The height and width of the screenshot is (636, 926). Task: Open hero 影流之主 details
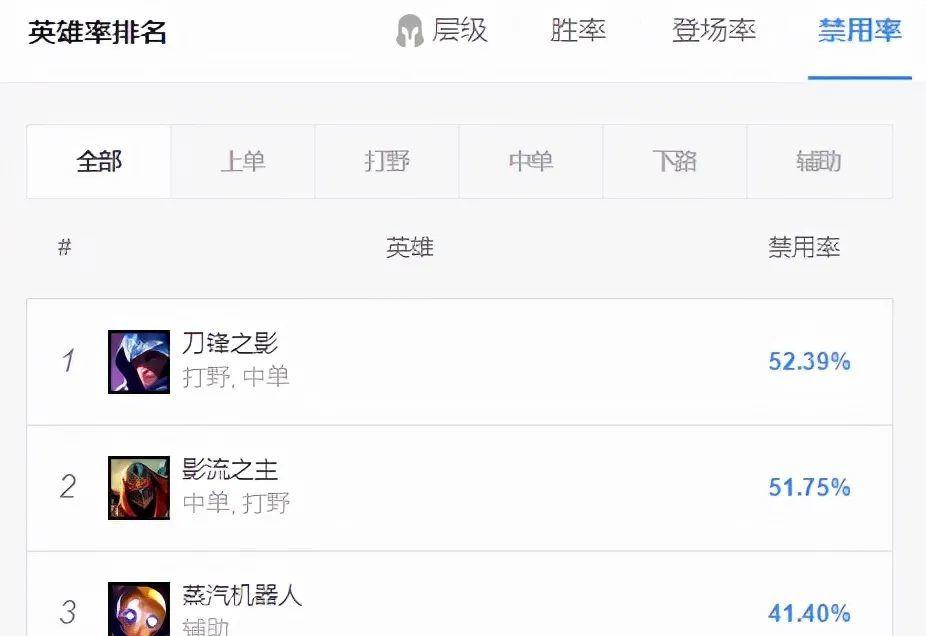[230, 470]
